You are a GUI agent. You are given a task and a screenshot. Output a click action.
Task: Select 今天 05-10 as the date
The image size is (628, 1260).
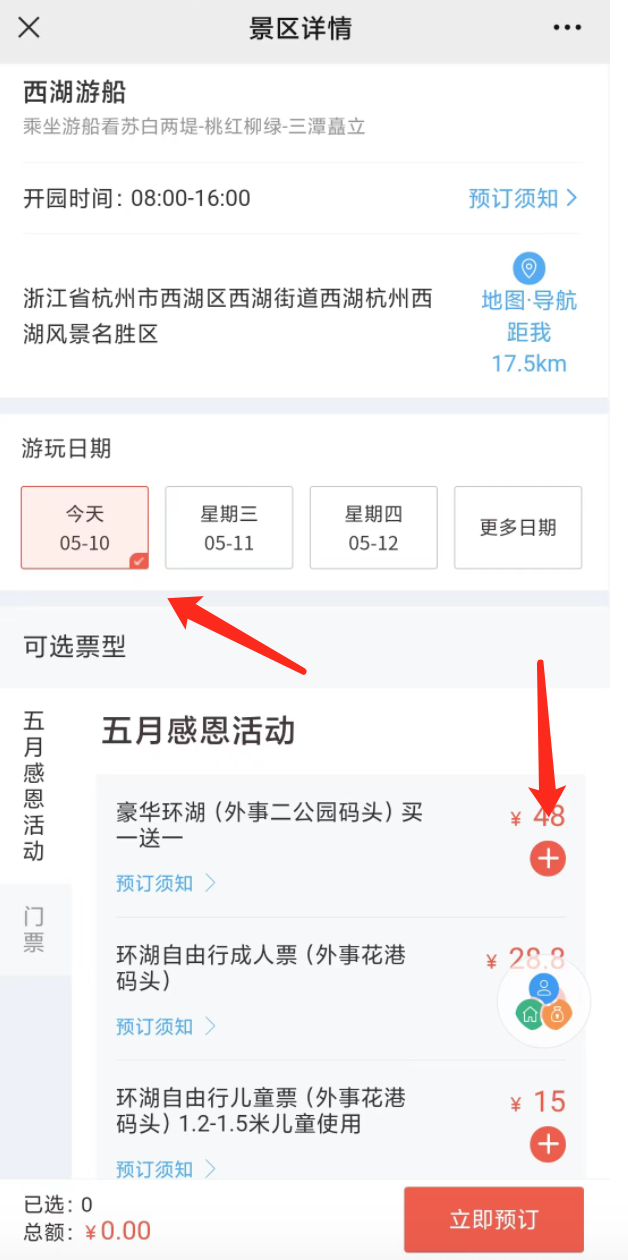pyautogui.click(x=85, y=528)
